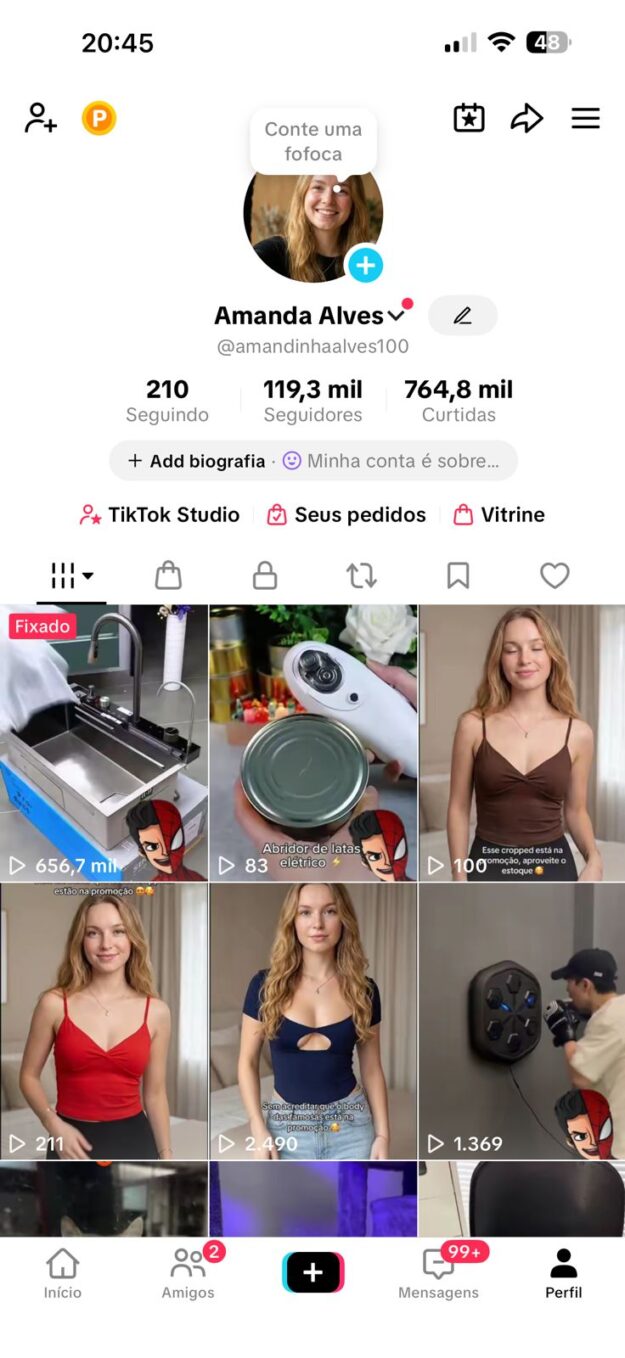The image size is (625, 1358).
Task: Create a new post with plus button
Action: [x=313, y=1272]
